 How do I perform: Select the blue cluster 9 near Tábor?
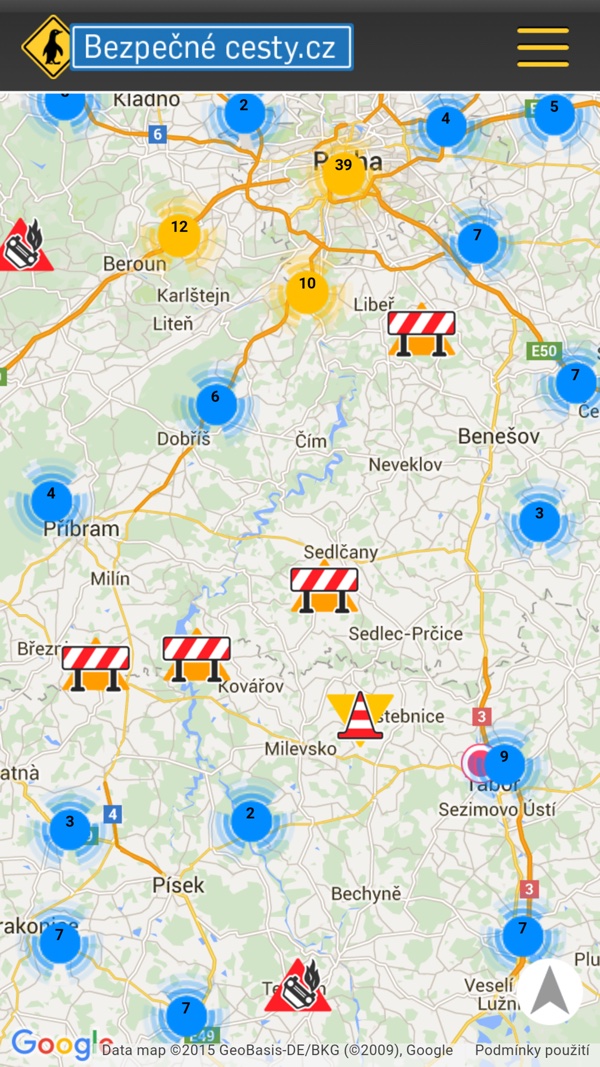[504, 765]
